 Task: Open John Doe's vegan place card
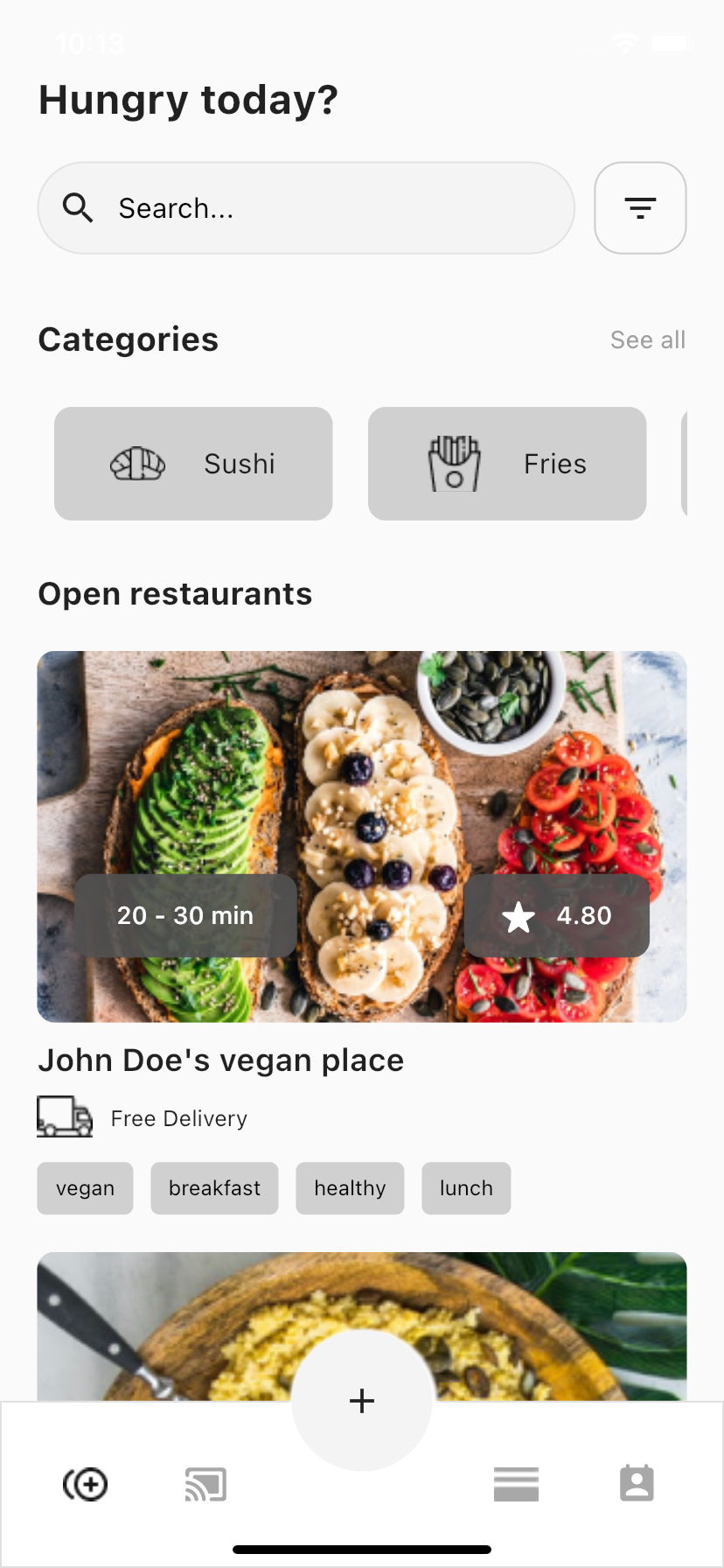(x=362, y=836)
